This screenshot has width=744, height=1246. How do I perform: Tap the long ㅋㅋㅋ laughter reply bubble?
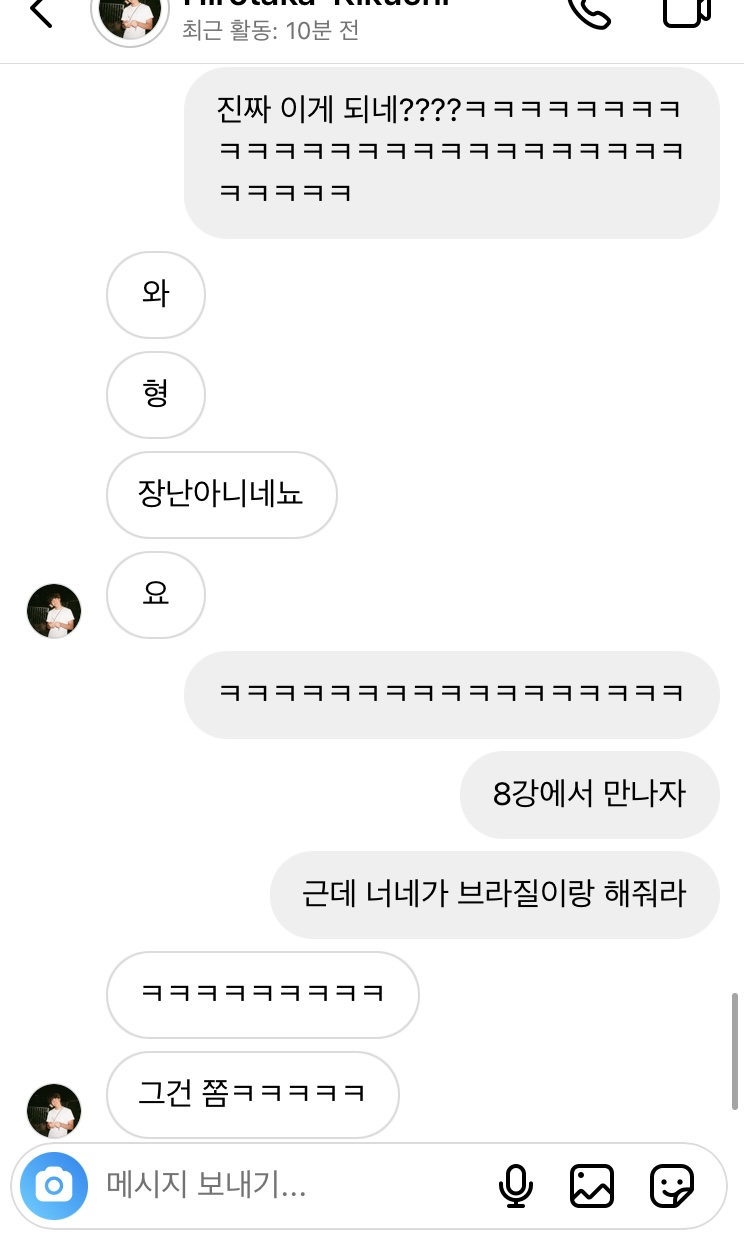click(x=451, y=695)
